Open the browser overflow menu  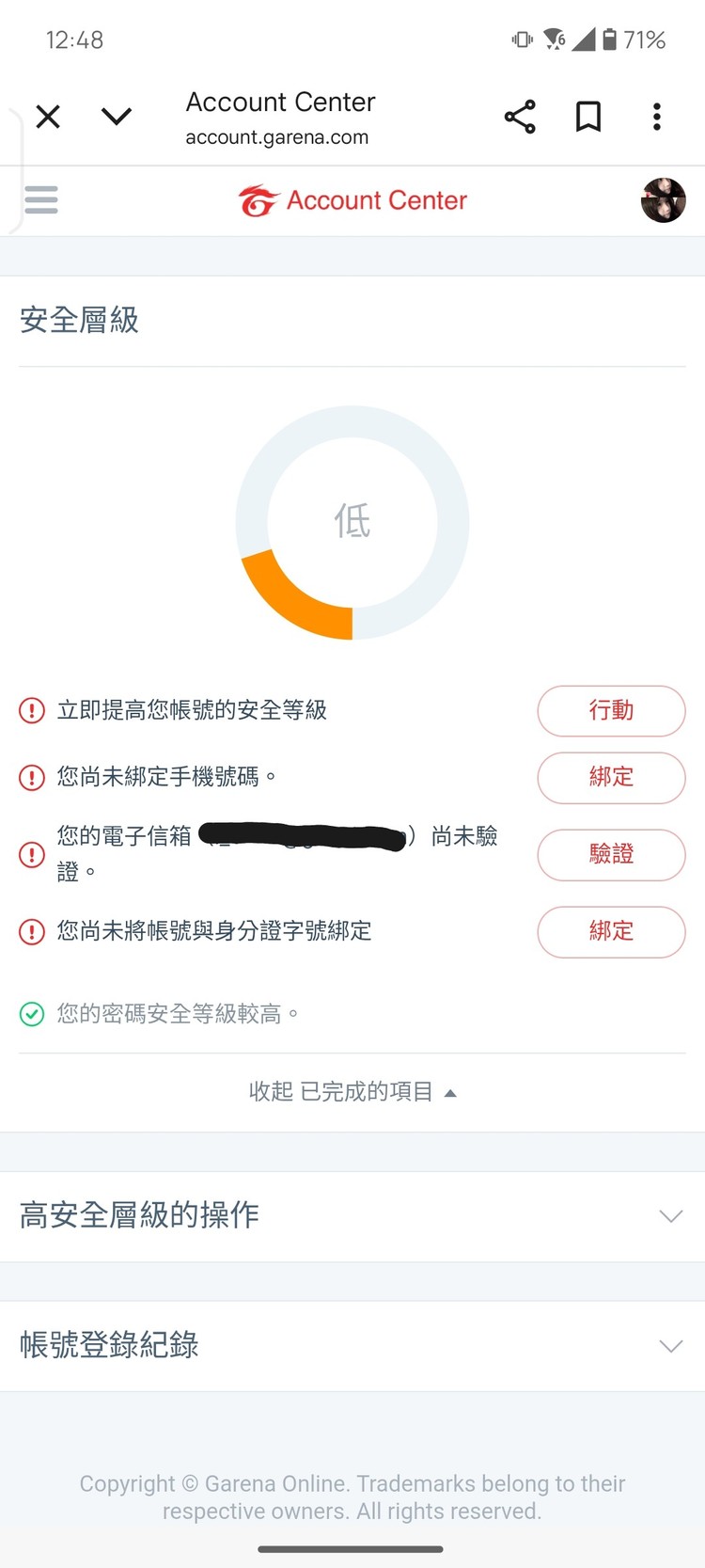[x=657, y=117]
